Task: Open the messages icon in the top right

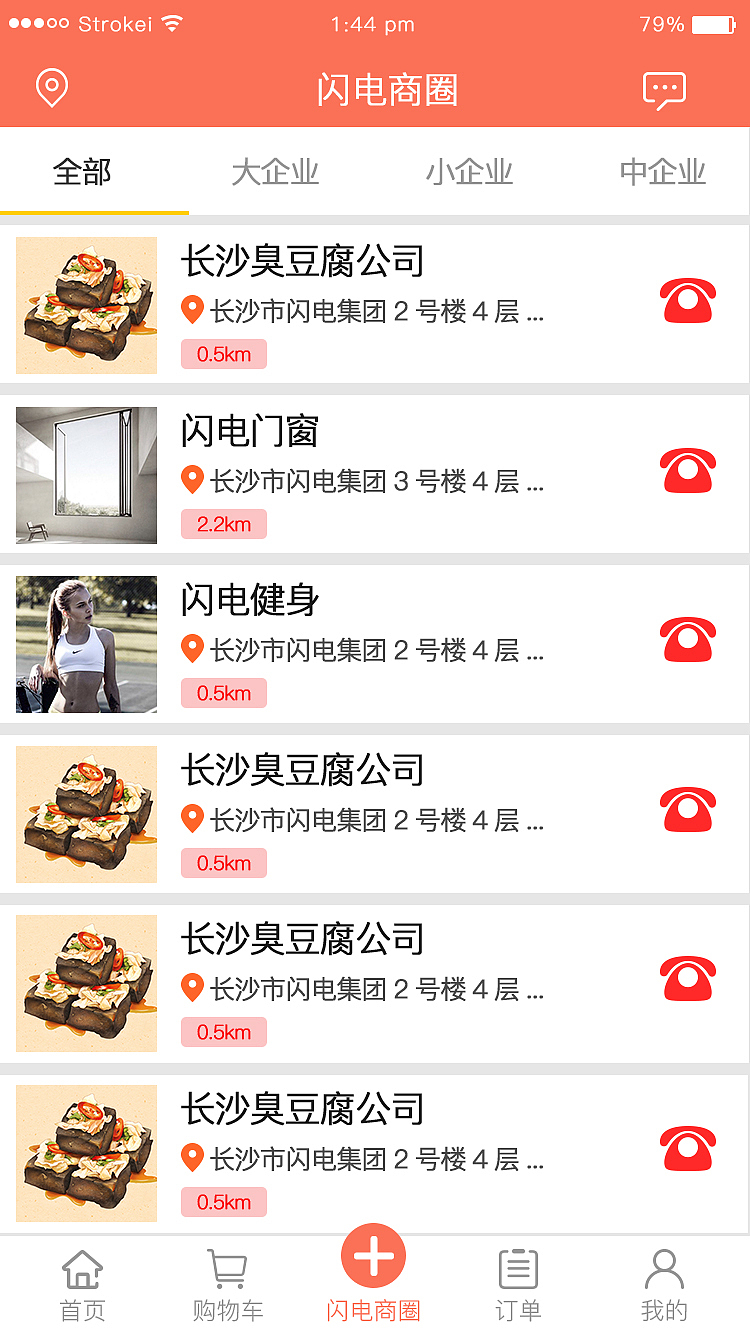Action: 665,87
